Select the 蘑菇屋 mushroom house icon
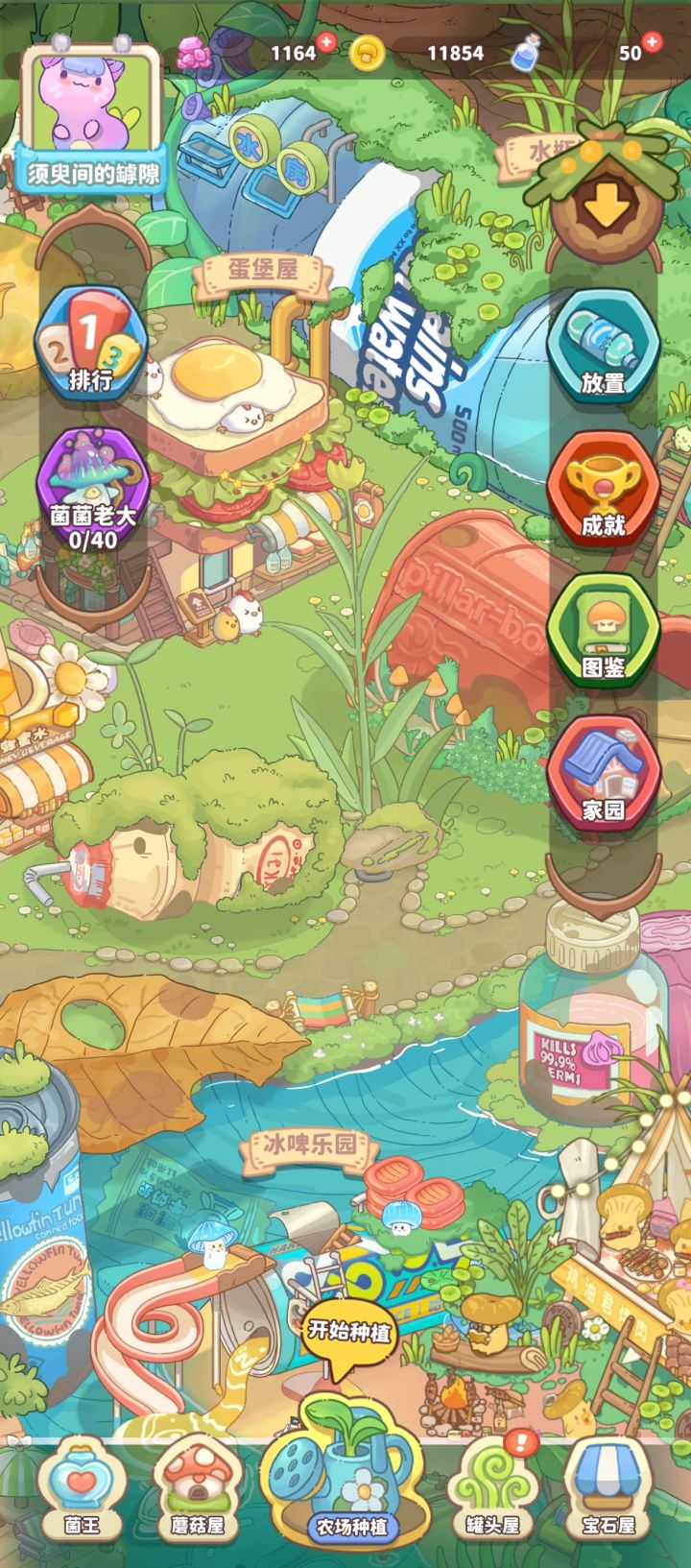691x1568 pixels. [199, 1490]
